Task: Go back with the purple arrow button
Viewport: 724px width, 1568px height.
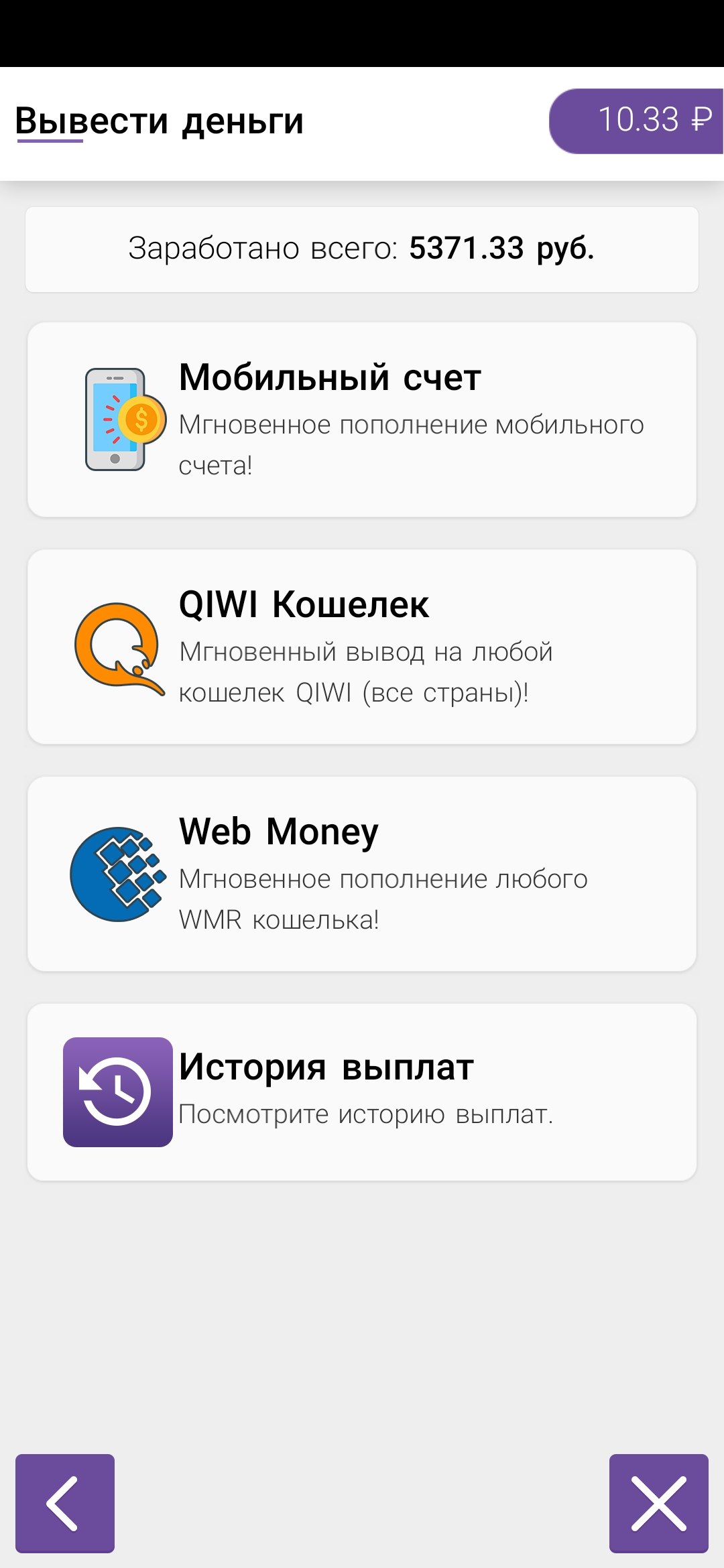Action: [x=65, y=1504]
